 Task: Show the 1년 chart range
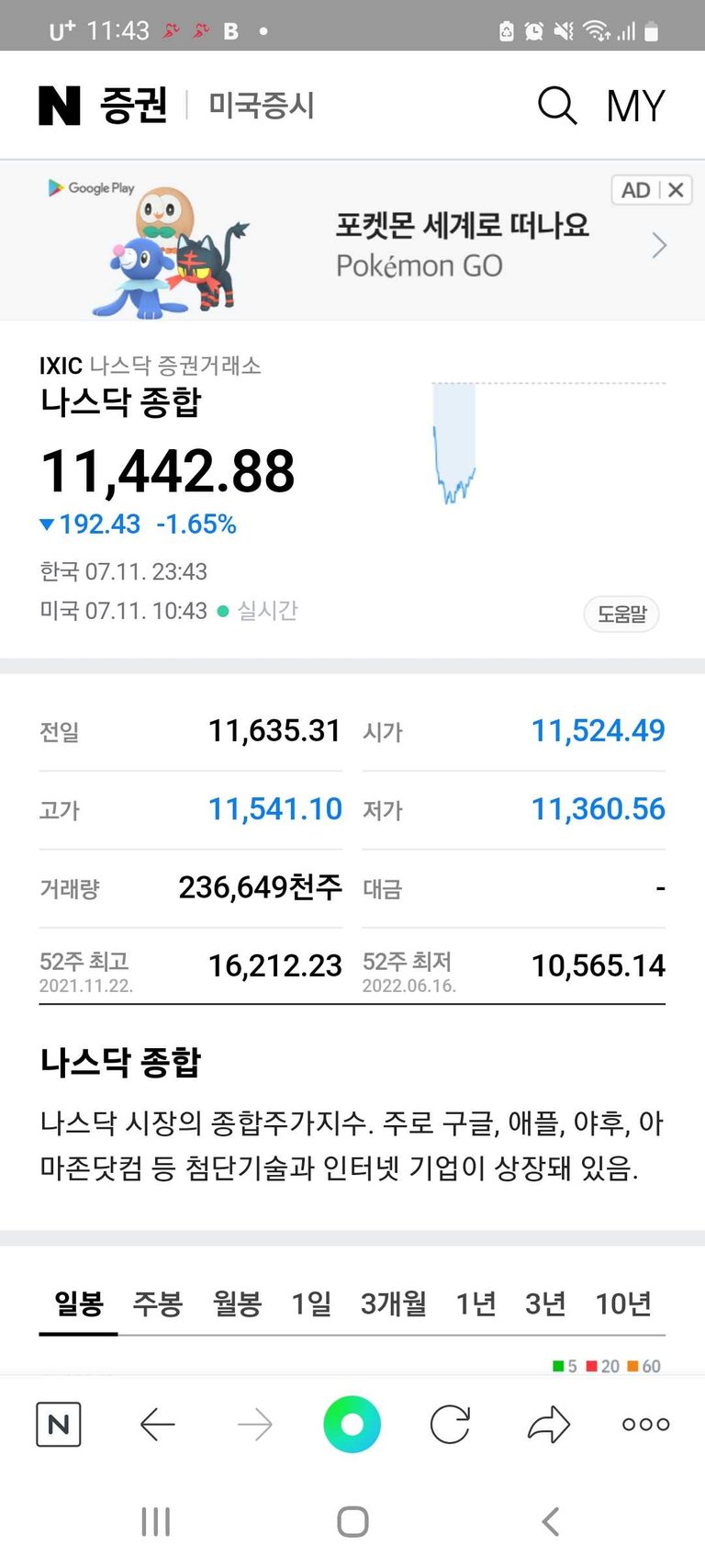pyautogui.click(x=476, y=1303)
